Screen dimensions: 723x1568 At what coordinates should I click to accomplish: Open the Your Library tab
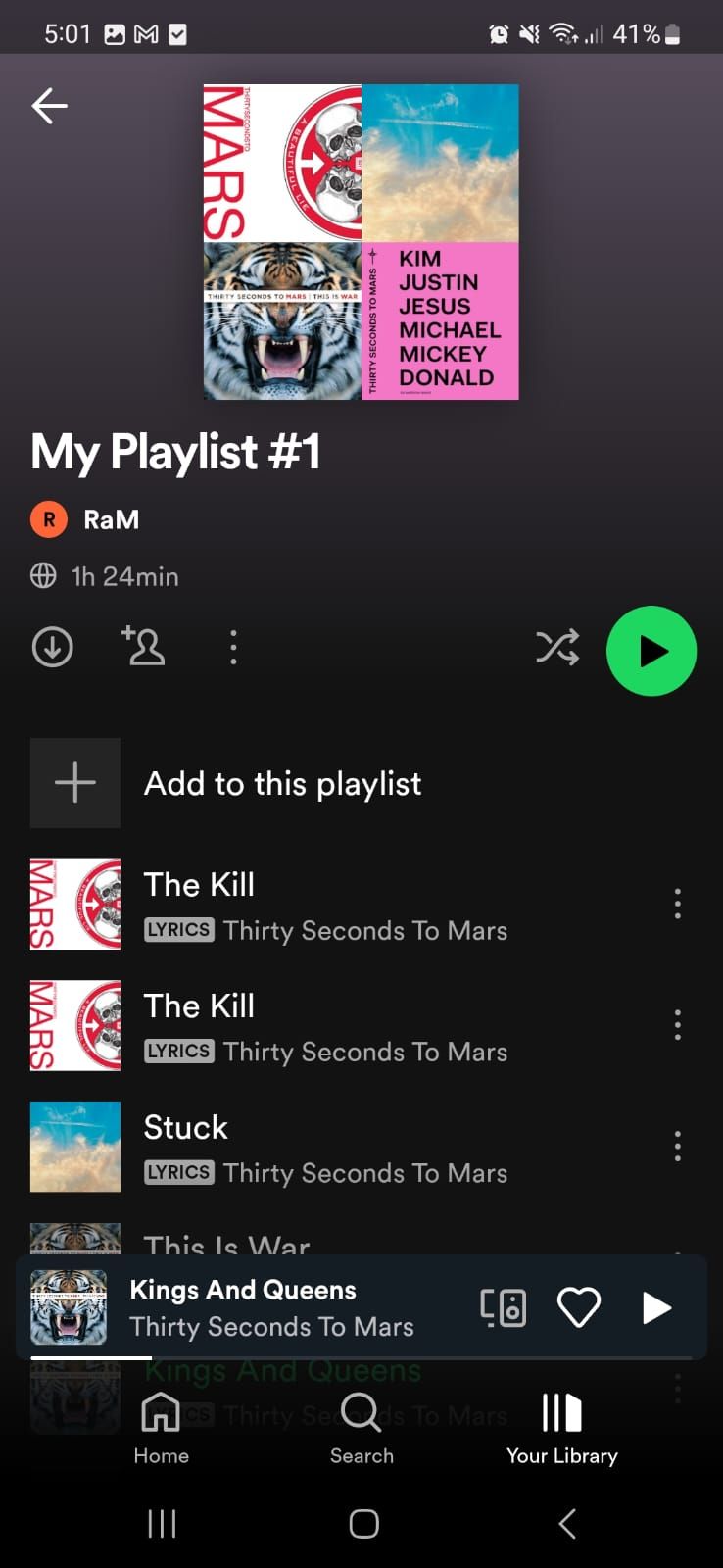click(561, 1428)
